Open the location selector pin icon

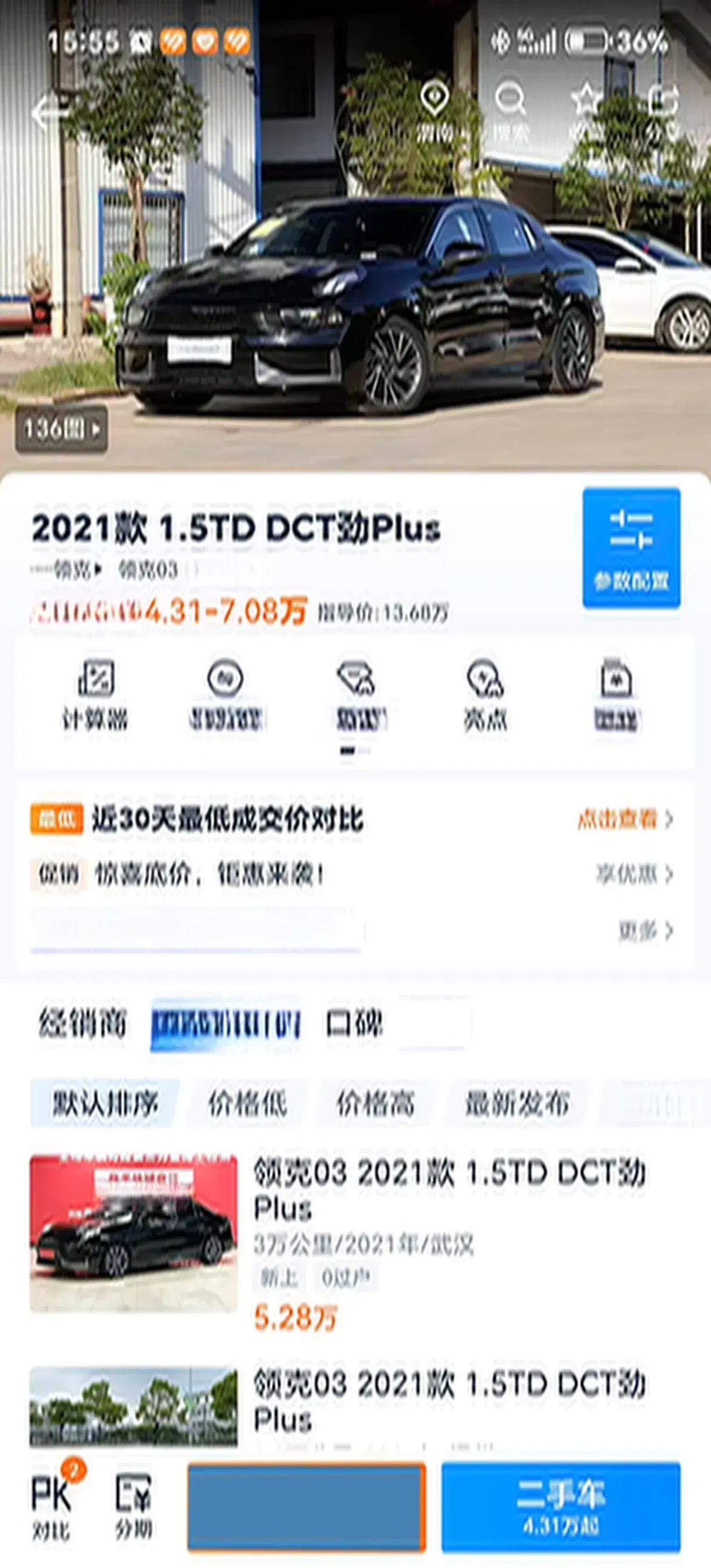(434, 111)
